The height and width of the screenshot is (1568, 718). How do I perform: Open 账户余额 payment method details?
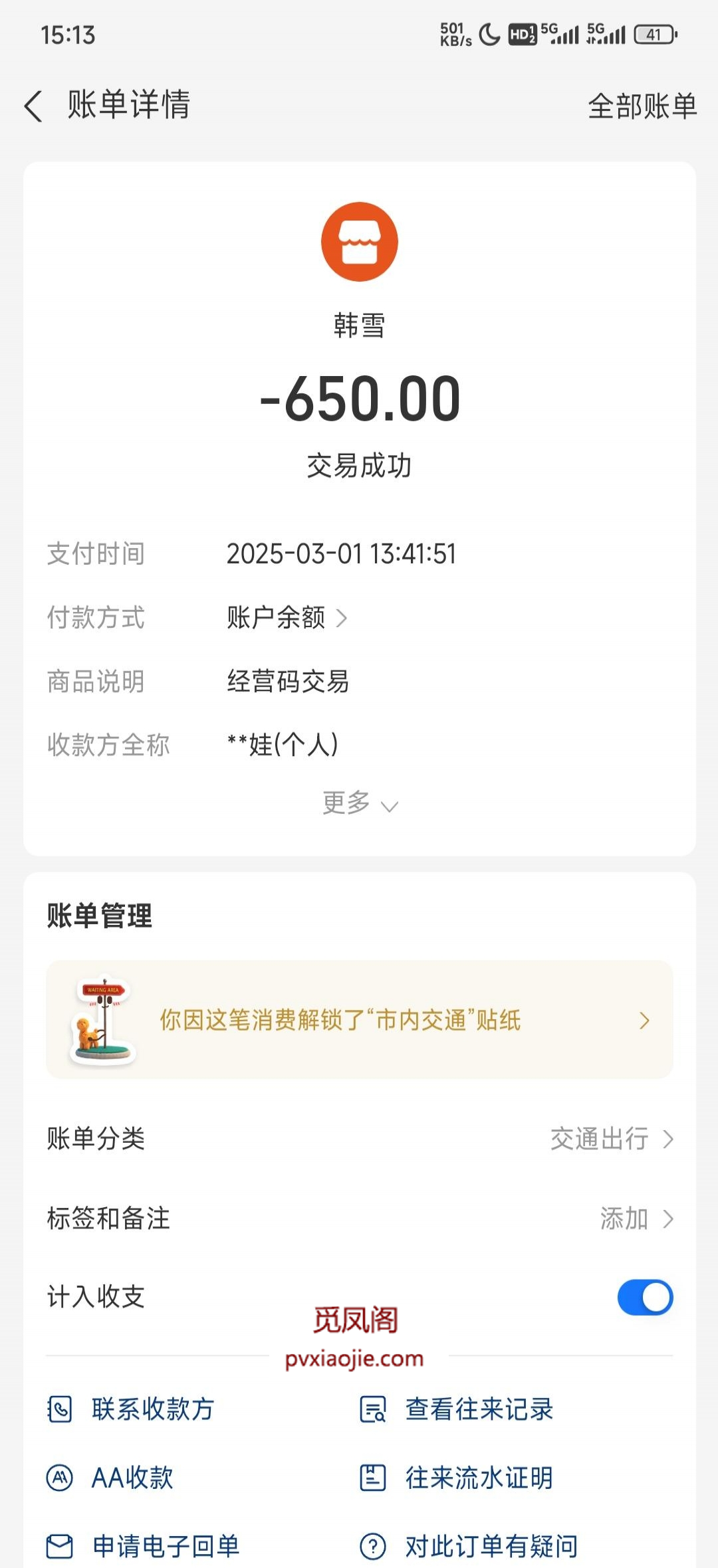pos(287,618)
